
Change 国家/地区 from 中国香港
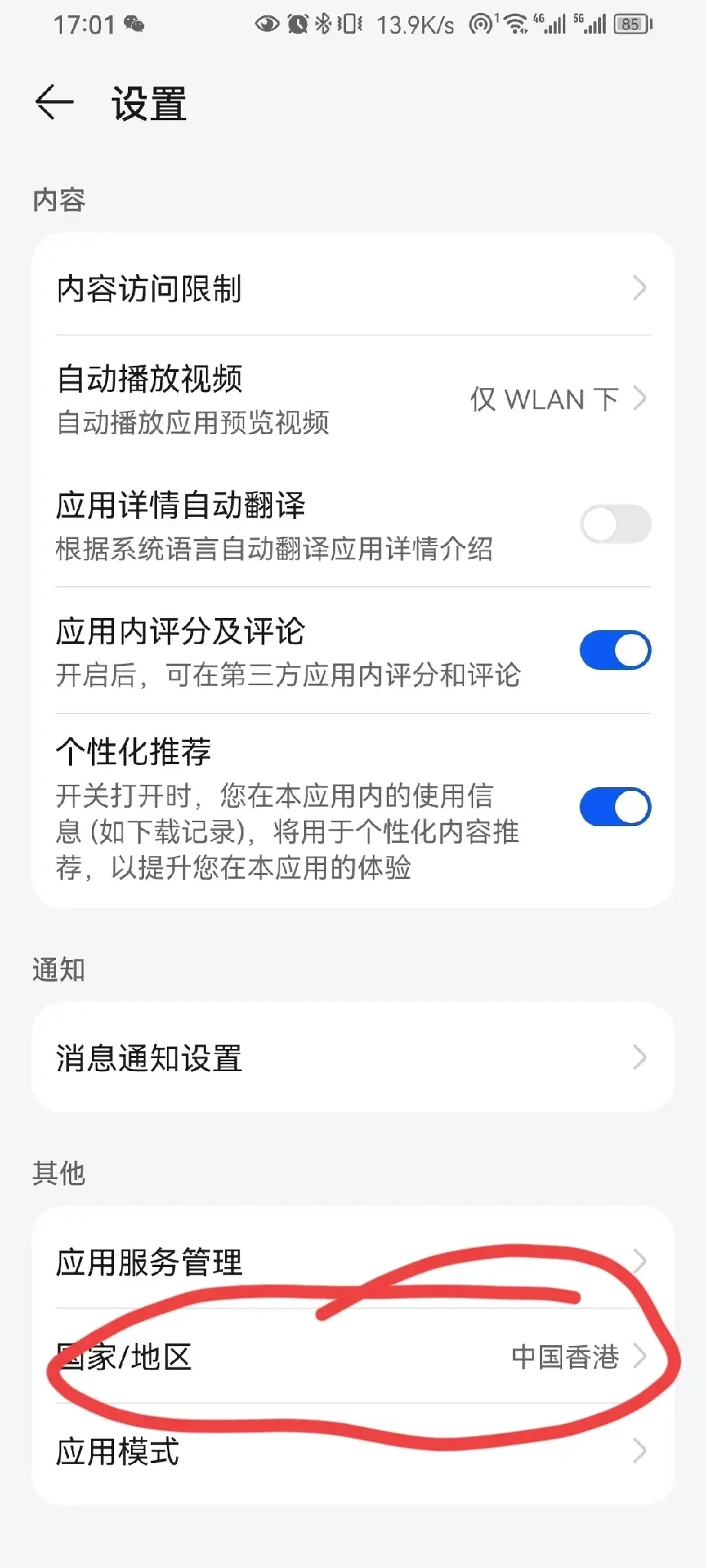pos(352,1357)
